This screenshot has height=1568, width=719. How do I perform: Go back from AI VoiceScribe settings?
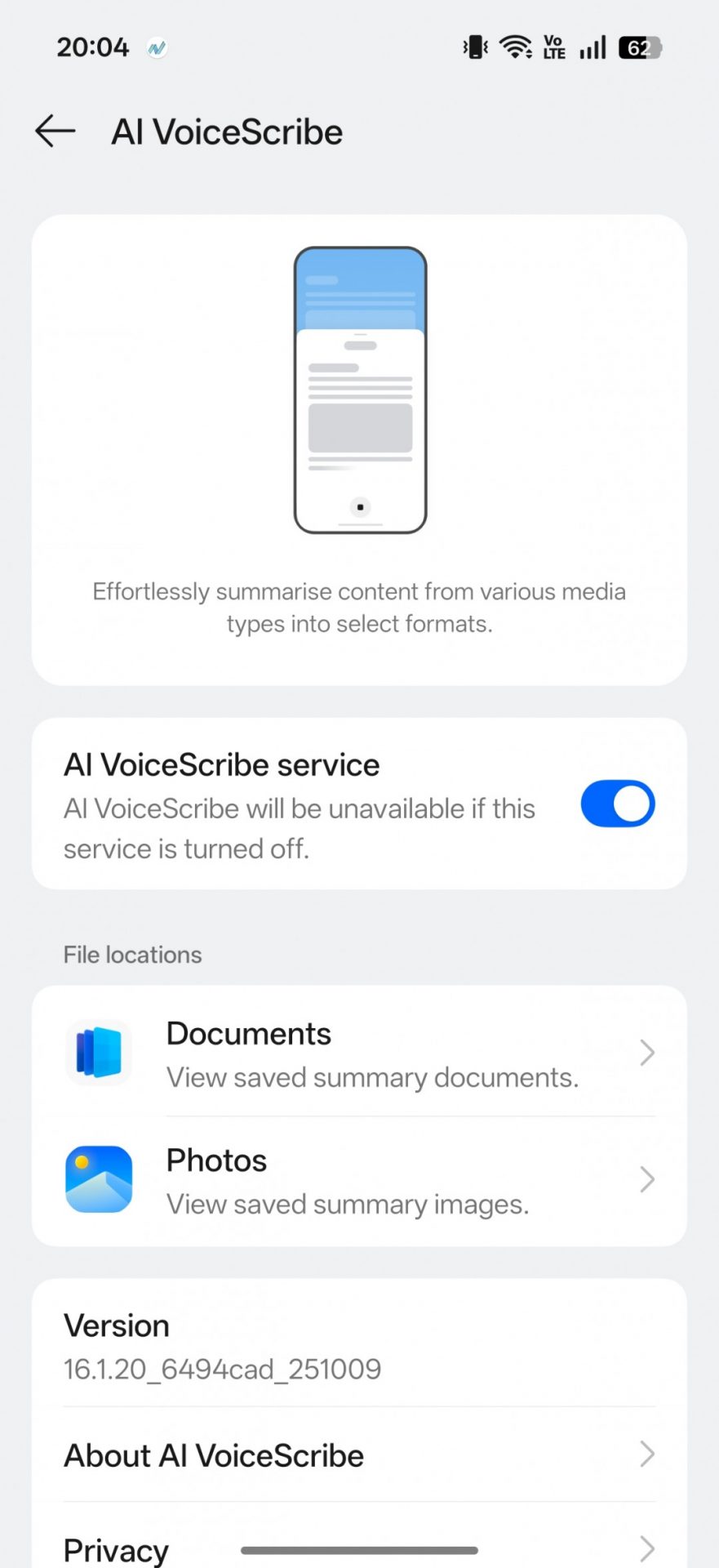(55, 131)
